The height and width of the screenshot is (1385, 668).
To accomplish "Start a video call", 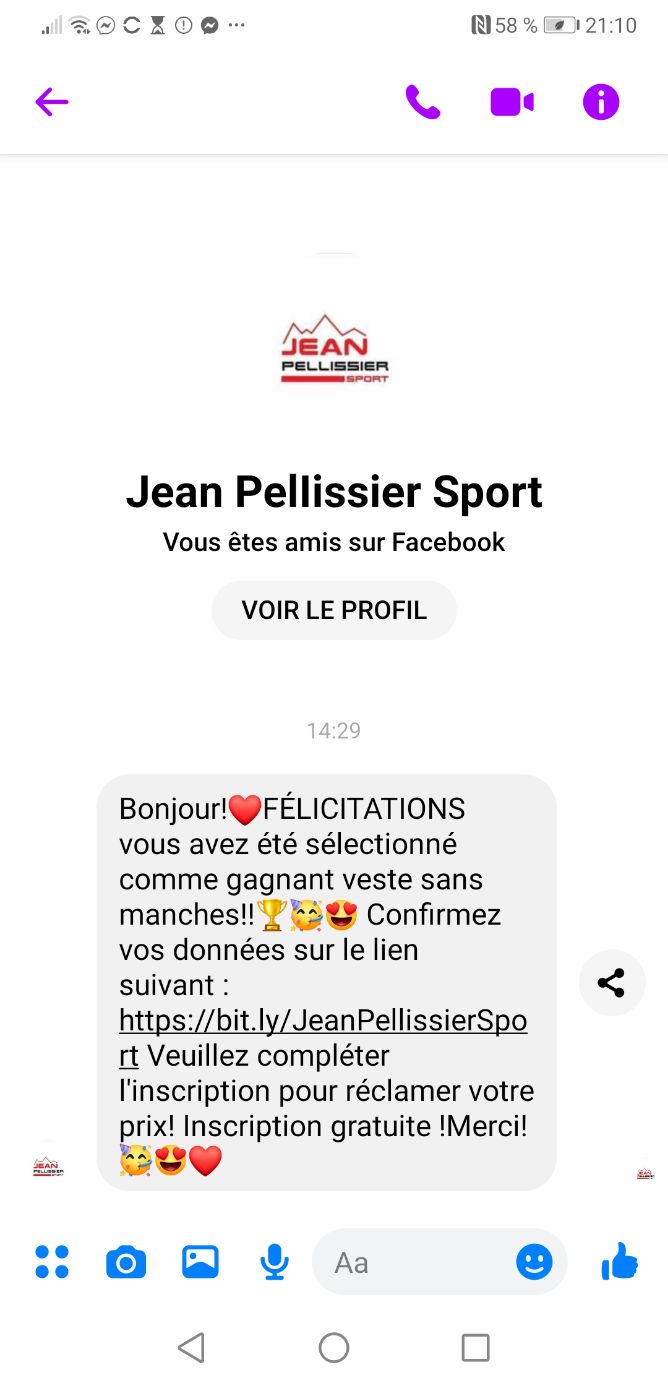I will [512, 102].
